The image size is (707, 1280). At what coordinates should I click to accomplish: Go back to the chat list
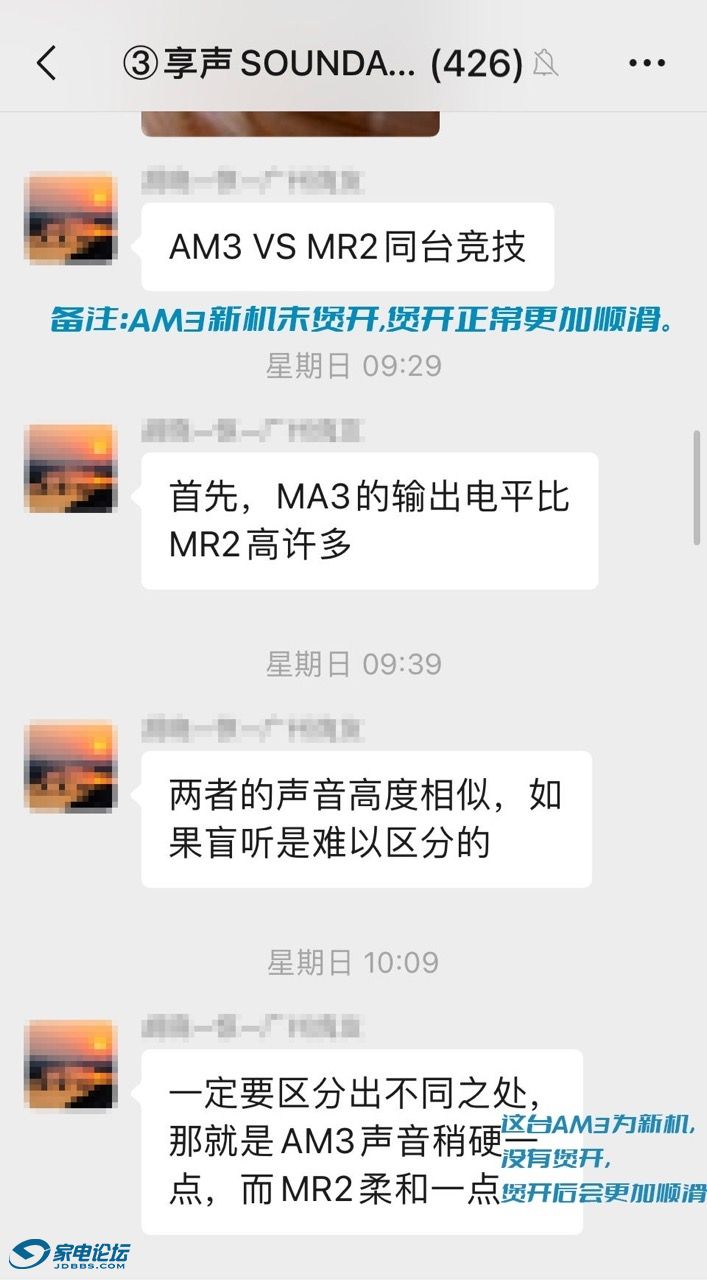[46, 64]
